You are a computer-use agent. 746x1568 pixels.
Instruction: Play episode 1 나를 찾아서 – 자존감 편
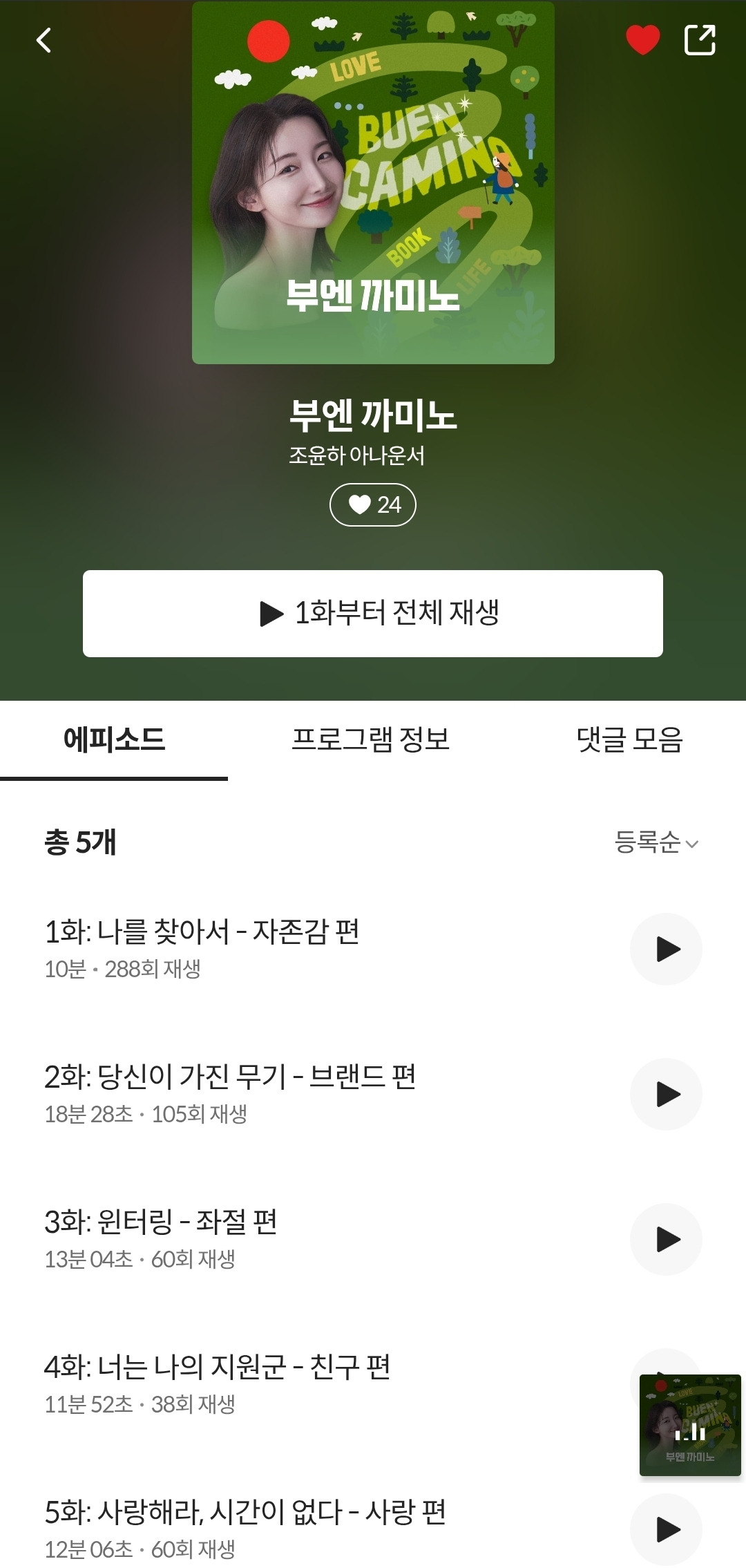coord(667,949)
